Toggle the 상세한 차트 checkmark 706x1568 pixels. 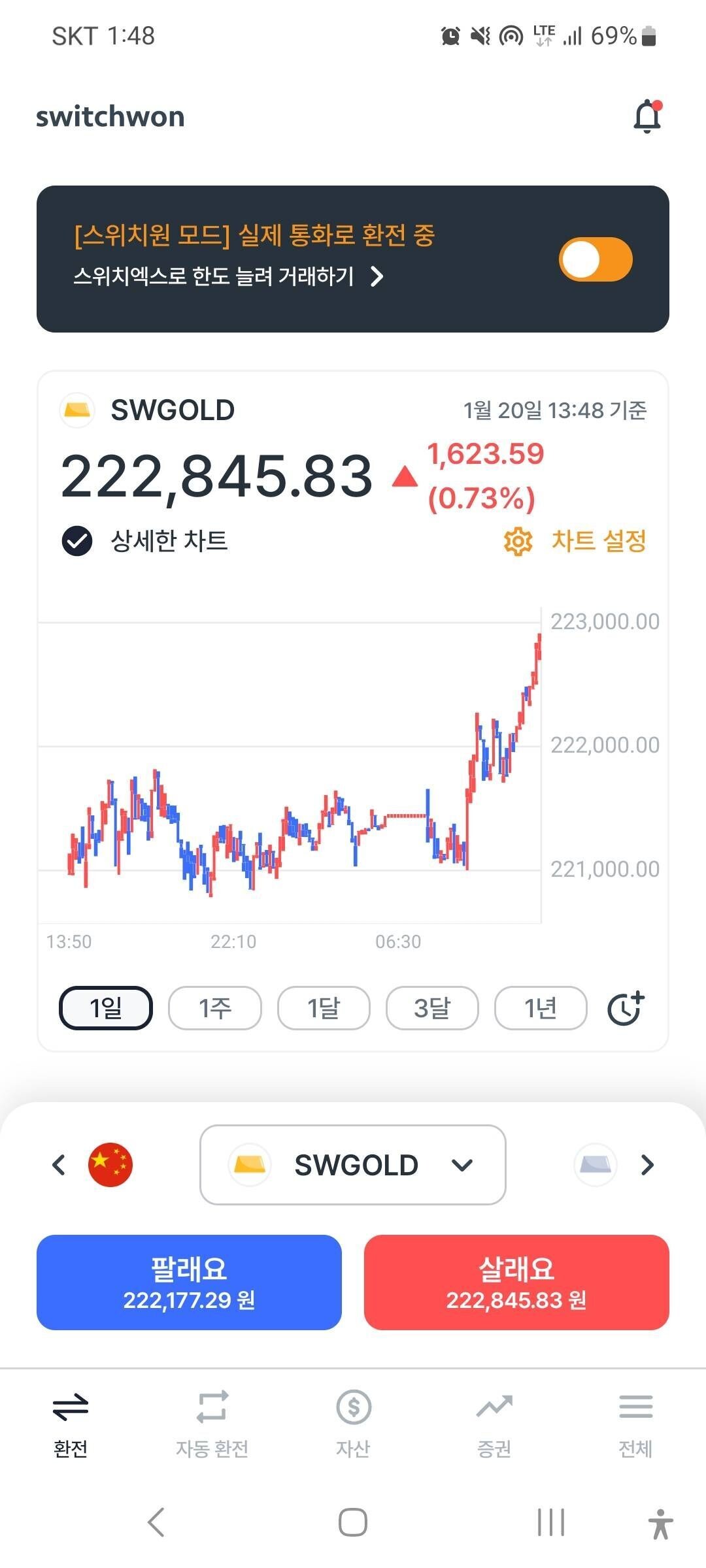pos(76,542)
